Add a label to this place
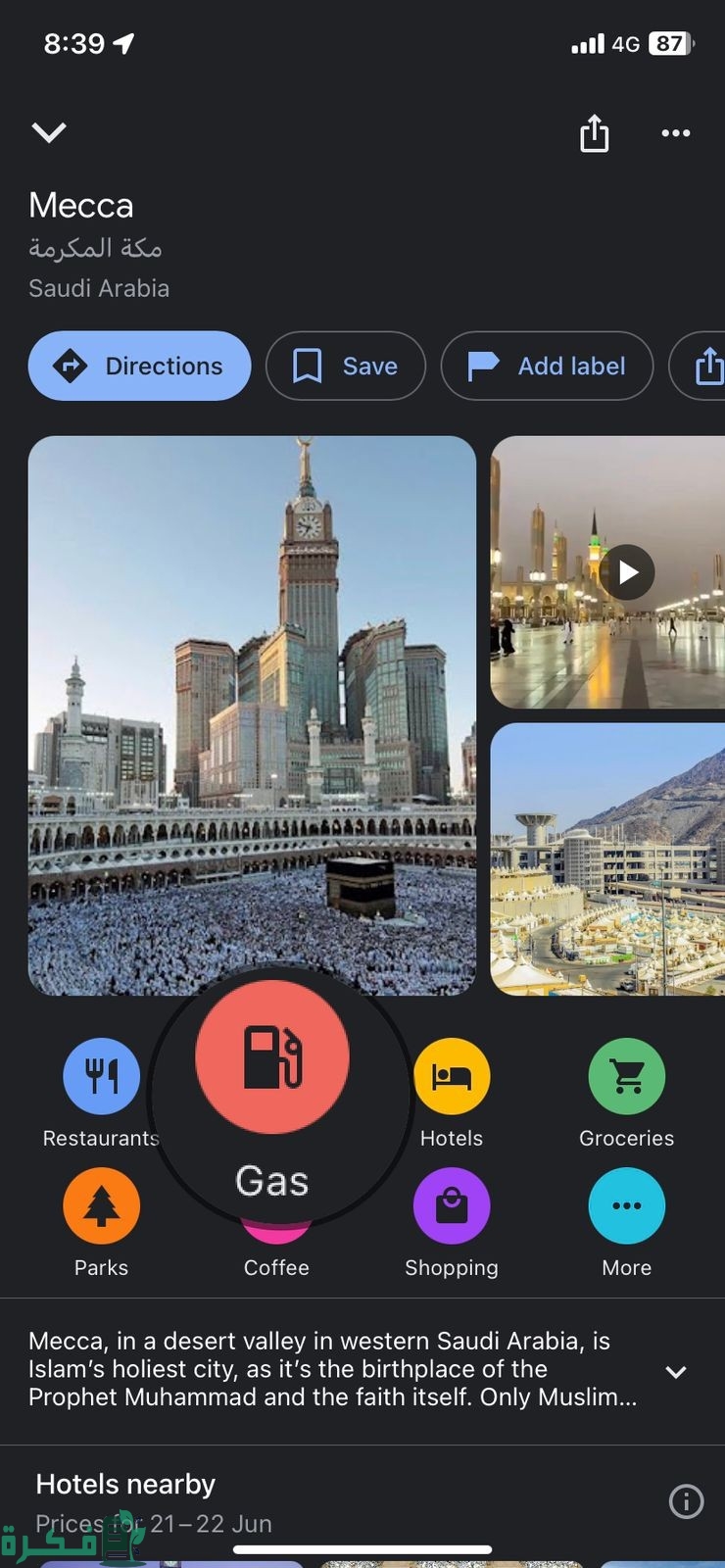This screenshot has height=1568, width=725. [547, 366]
